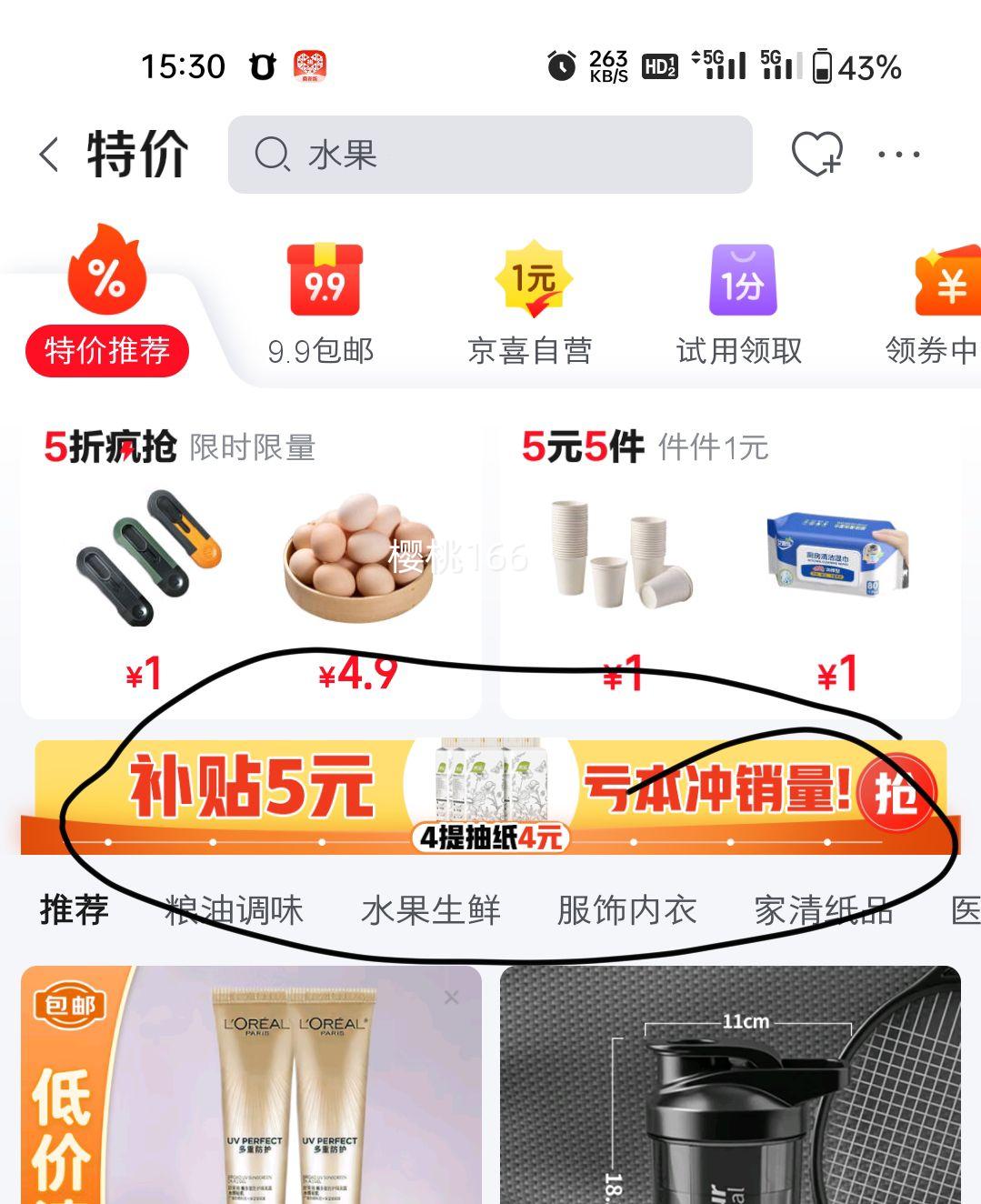The height and width of the screenshot is (1204, 981).
Task: Switch to the 水果生鲜 tab
Action: coord(430,908)
